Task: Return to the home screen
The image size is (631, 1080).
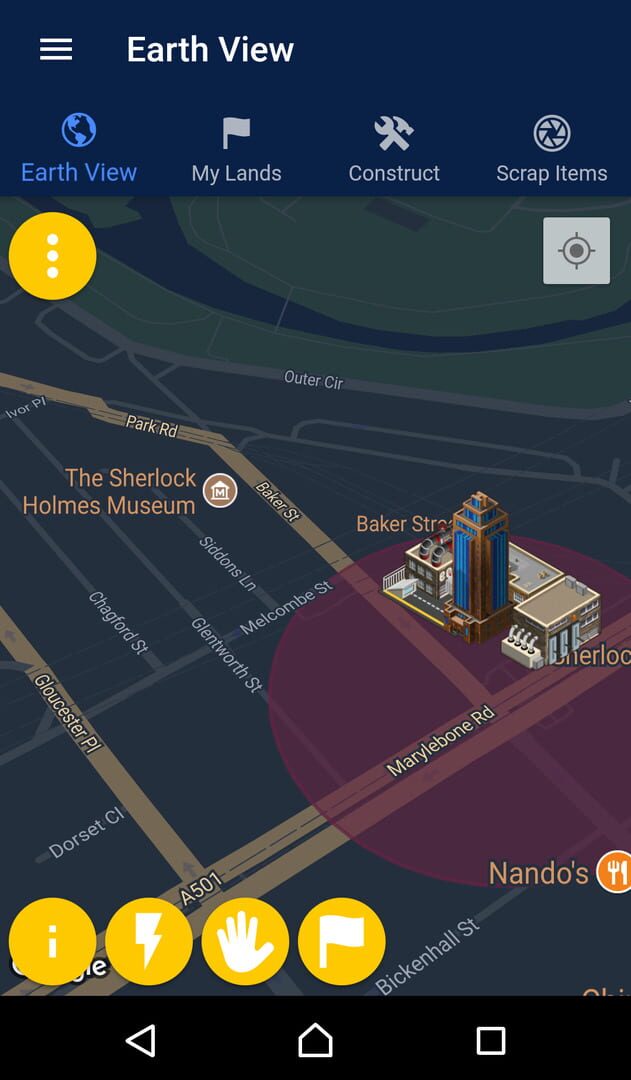Action: click(x=315, y=1041)
